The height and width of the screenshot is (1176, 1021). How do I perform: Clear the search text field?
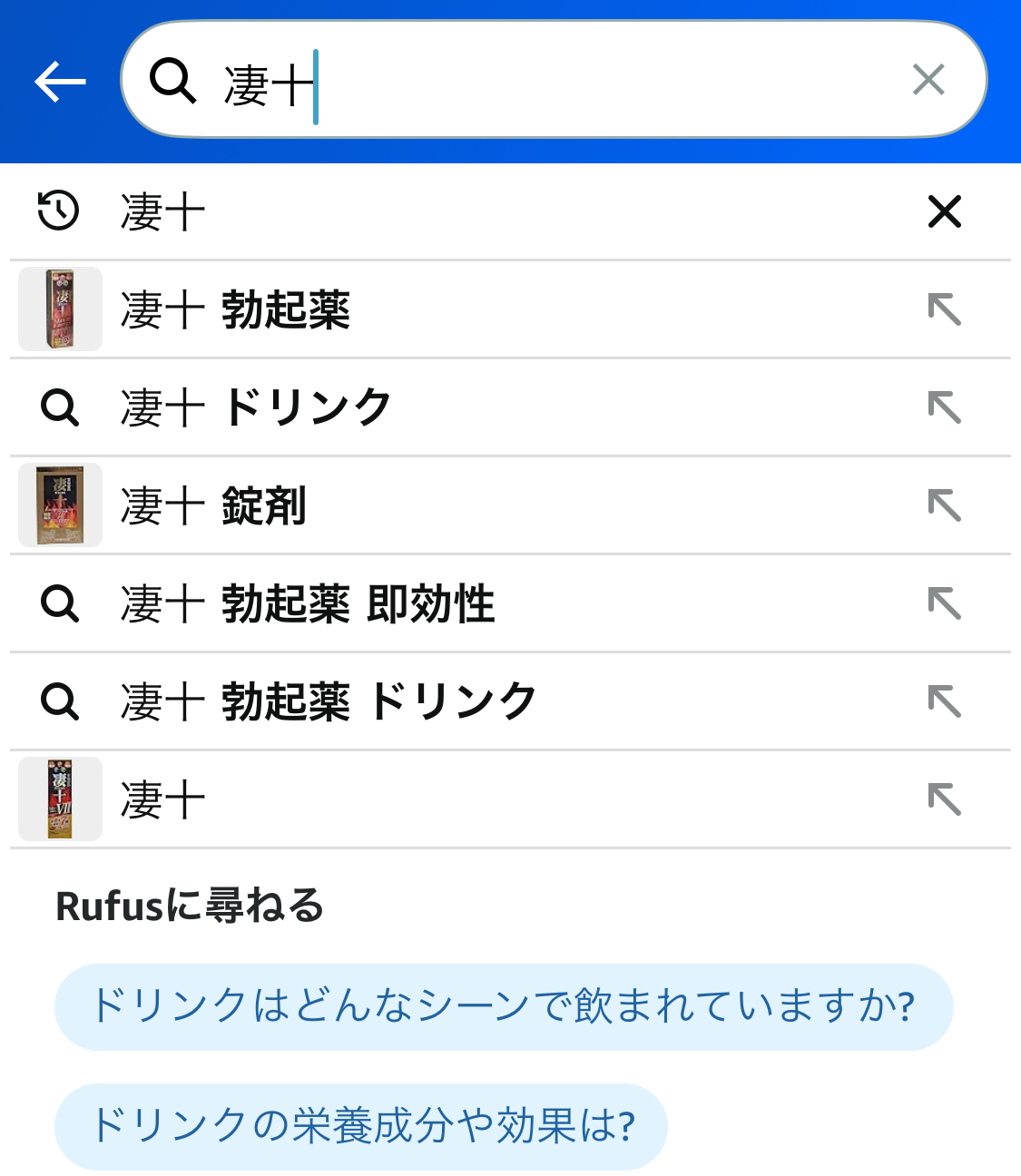(x=928, y=80)
